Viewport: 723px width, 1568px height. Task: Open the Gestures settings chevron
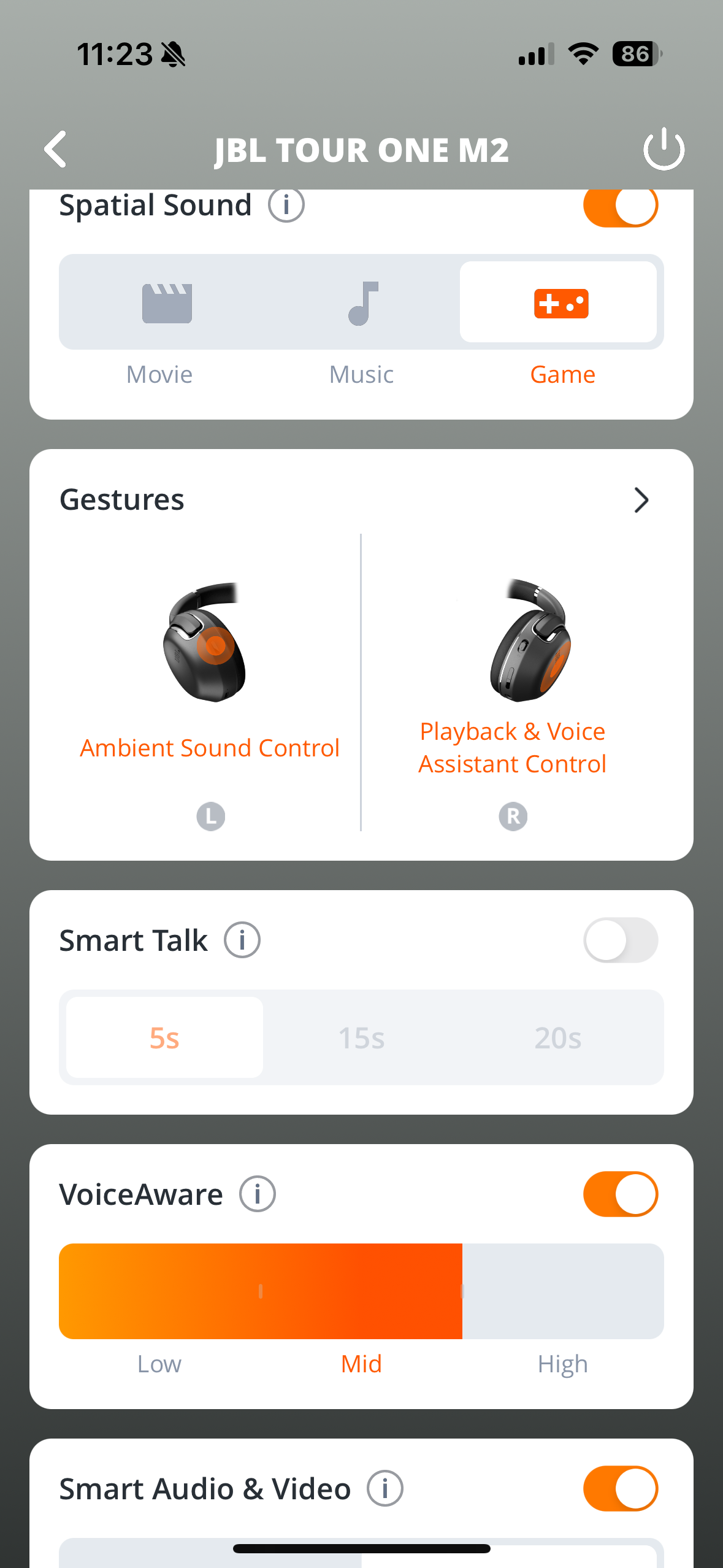click(x=641, y=500)
